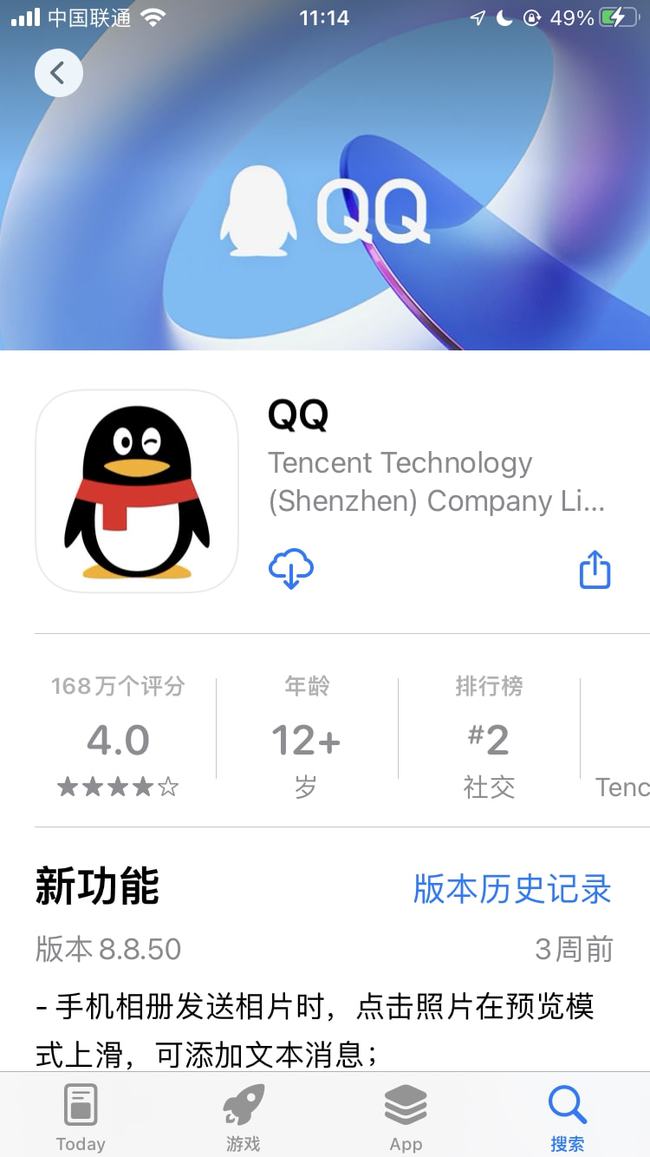Screen dimensions: 650x1157
Task: View the 4.0 ratings and reviews
Action: coord(118,736)
